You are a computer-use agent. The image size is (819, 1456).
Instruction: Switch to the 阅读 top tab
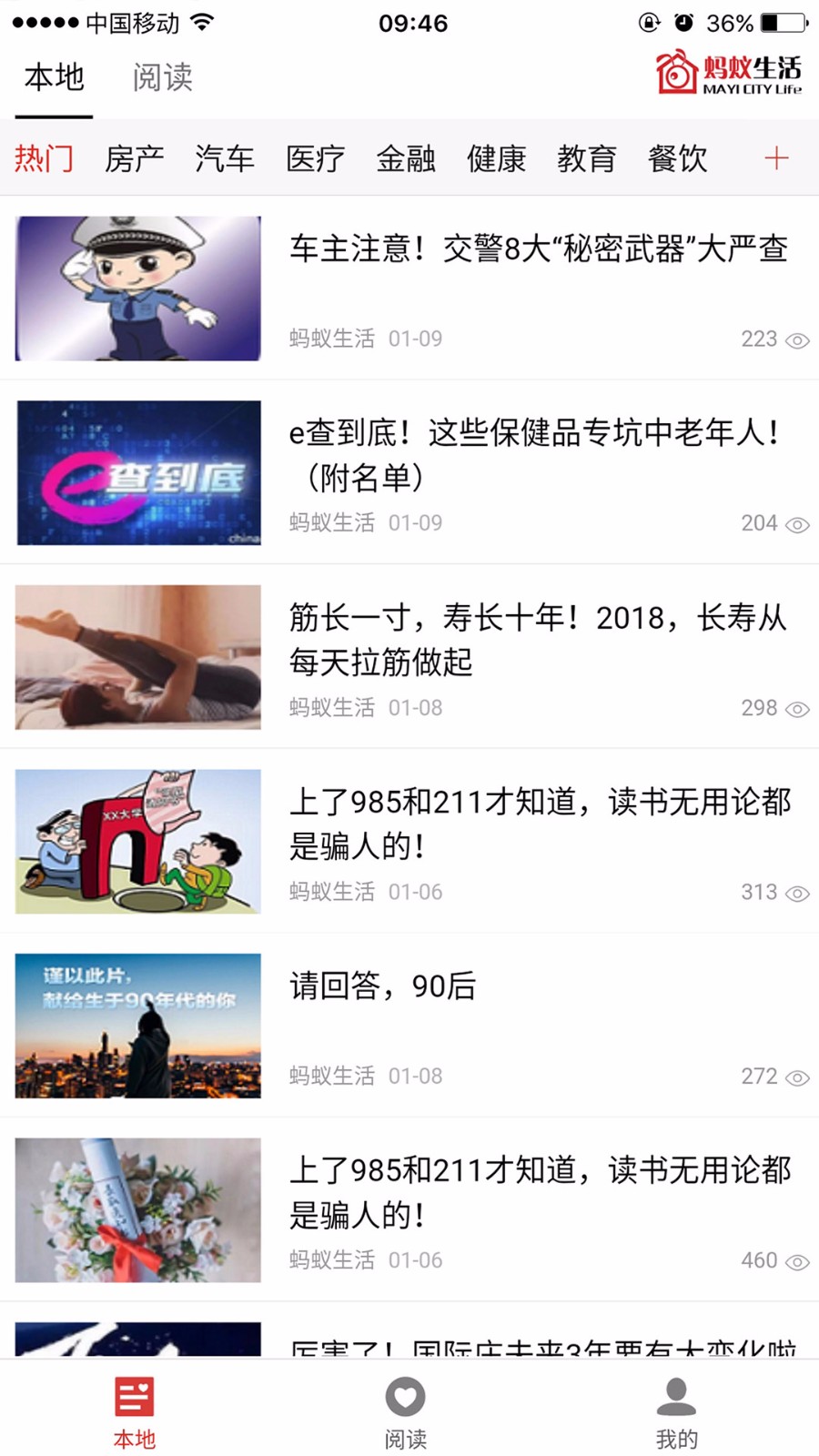point(162,78)
